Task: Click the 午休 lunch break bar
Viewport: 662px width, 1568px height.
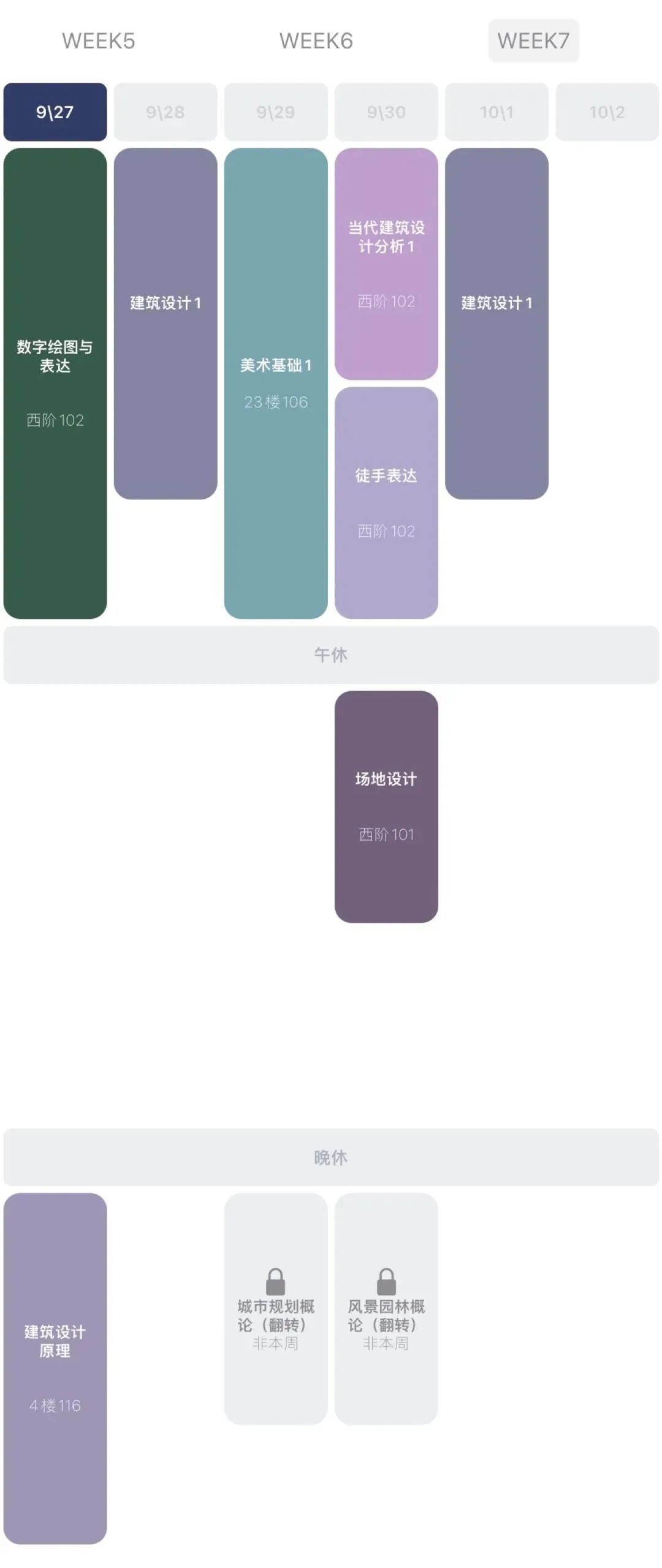Action: [x=331, y=653]
